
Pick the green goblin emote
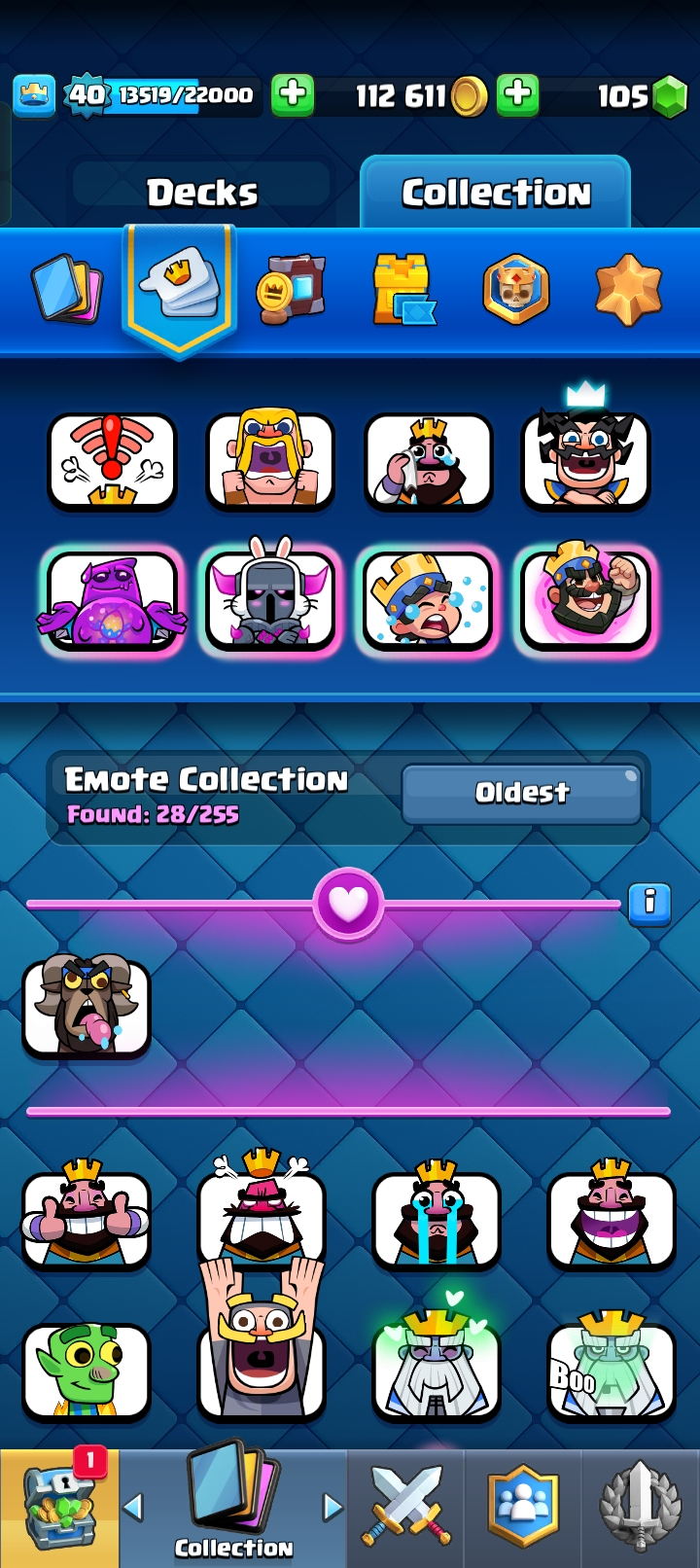pyautogui.click(x=87, y=1370)
